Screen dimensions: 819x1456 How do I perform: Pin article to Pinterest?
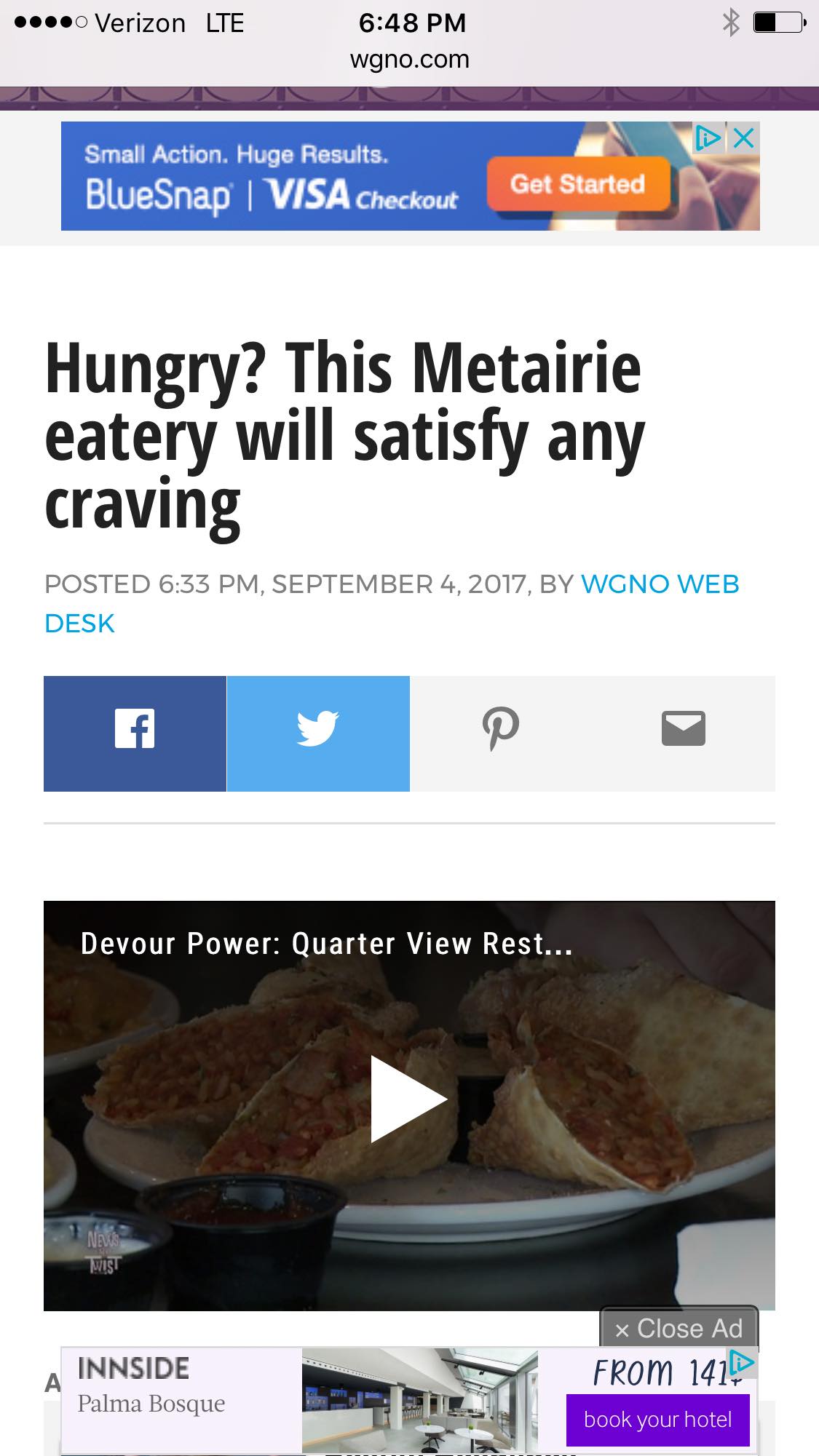pos(501,733)
